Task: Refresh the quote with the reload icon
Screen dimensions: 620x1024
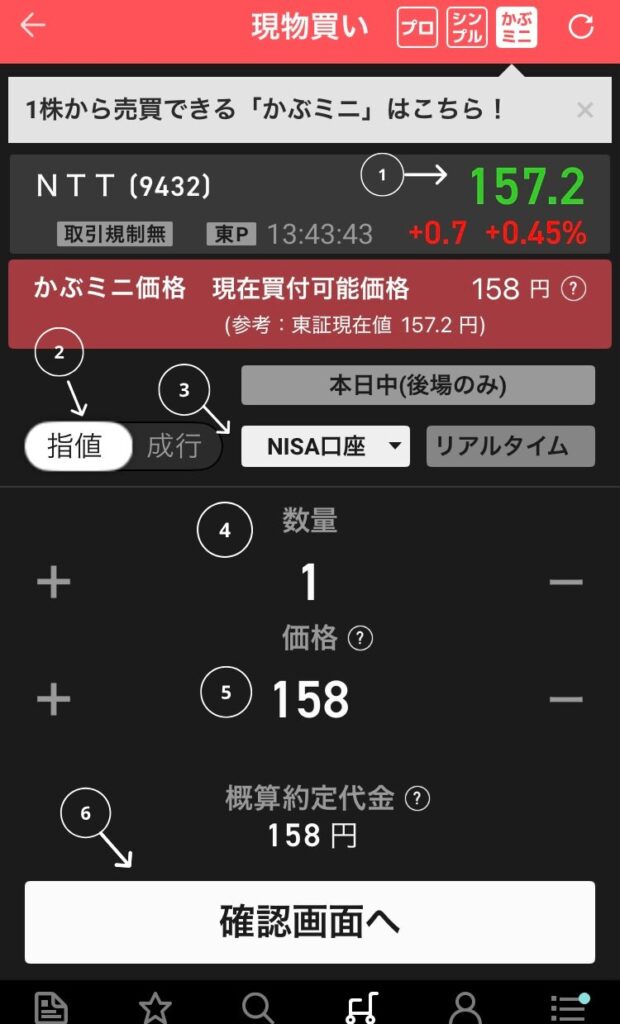Action: tap(581, 27)
